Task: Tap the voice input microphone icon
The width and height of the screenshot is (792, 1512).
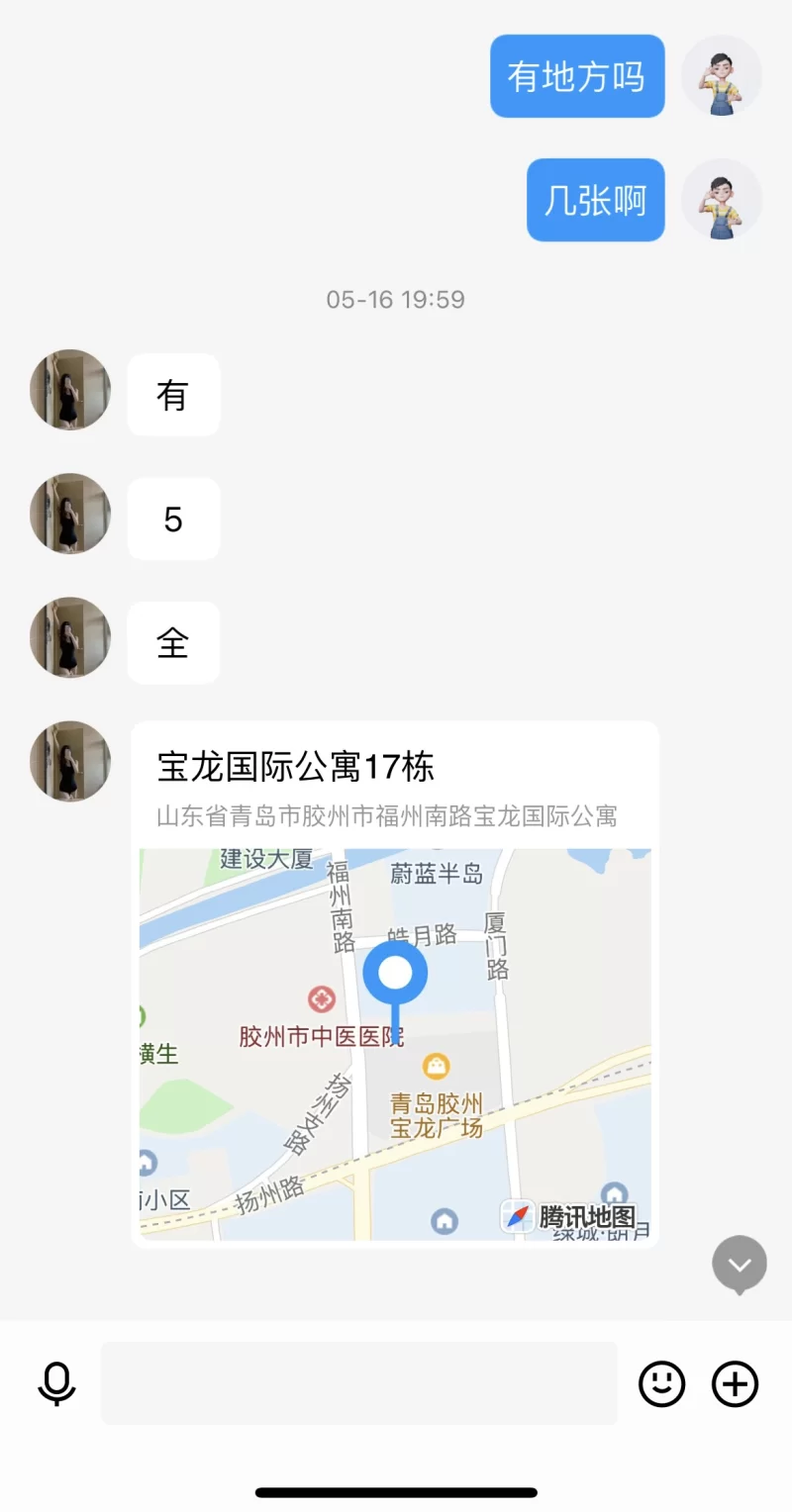Action: (56, 1382)
